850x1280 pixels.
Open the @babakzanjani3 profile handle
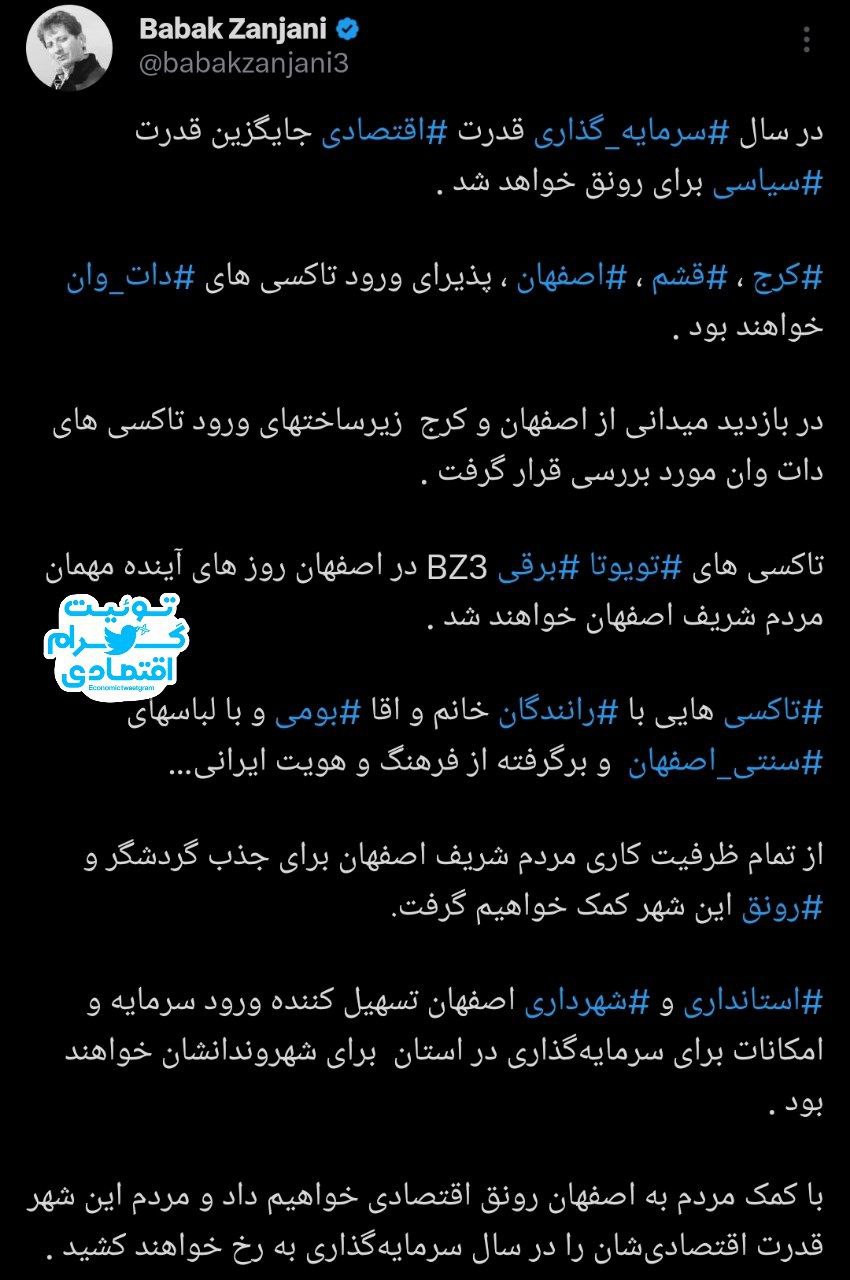coord(243,64)
